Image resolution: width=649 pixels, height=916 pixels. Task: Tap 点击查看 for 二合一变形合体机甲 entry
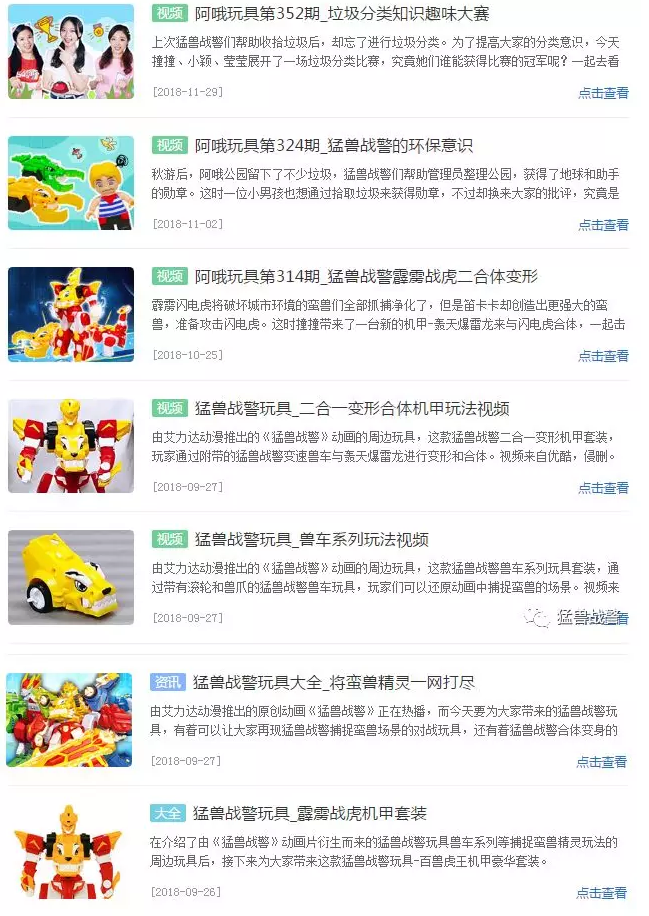point(603,488)
